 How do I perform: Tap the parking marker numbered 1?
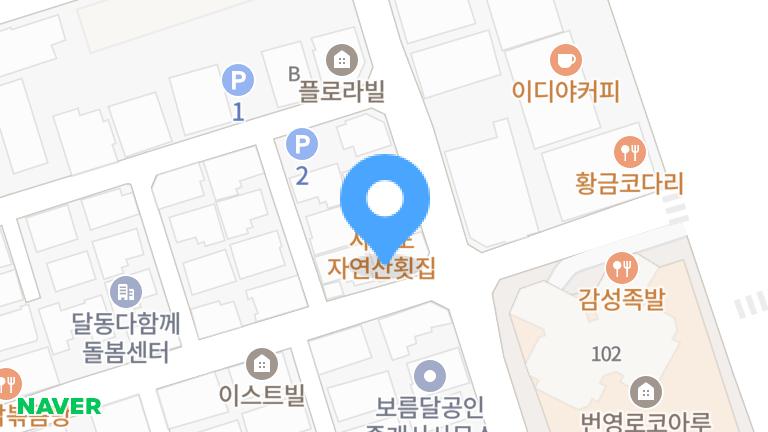tap(238, 80)
